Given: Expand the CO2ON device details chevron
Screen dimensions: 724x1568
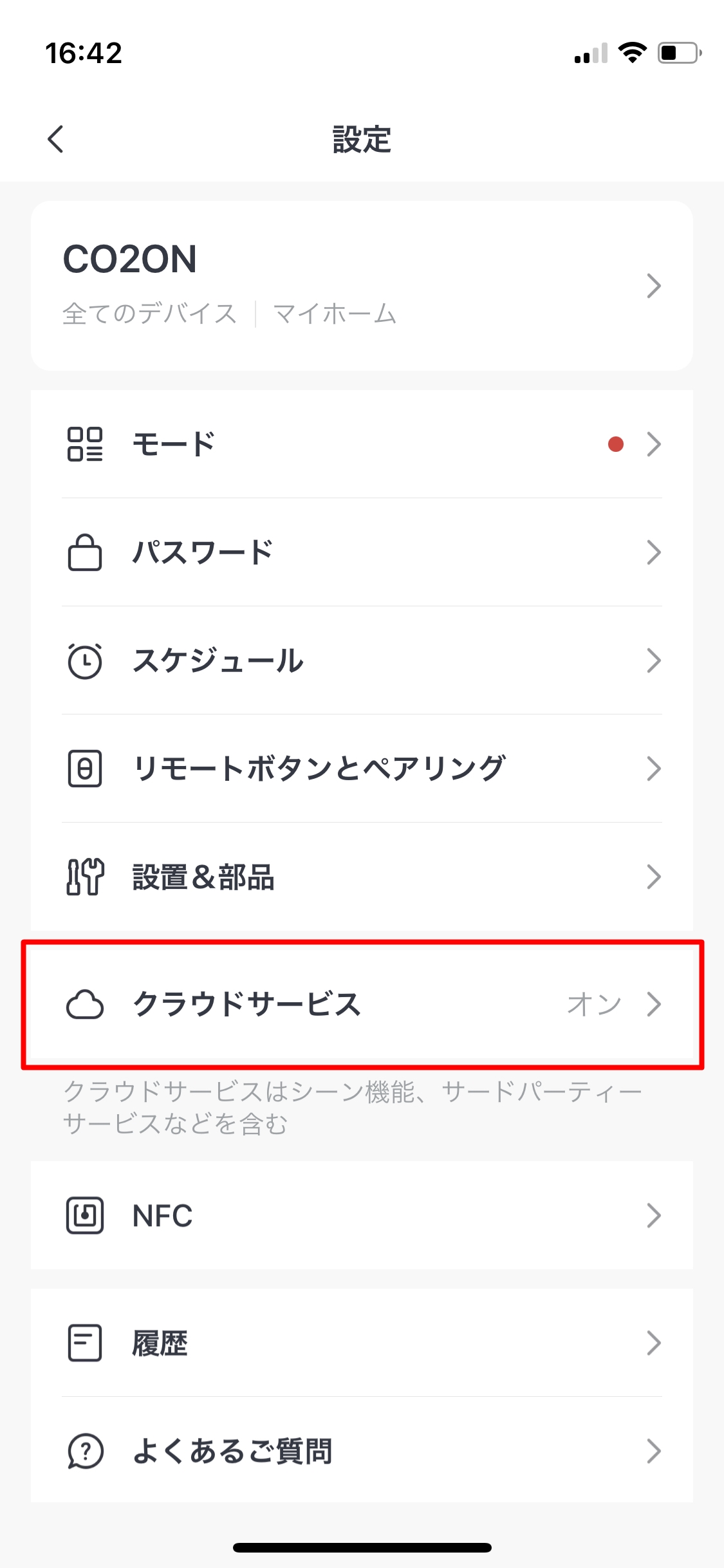Looking at the screenshot, I should 654,286.
